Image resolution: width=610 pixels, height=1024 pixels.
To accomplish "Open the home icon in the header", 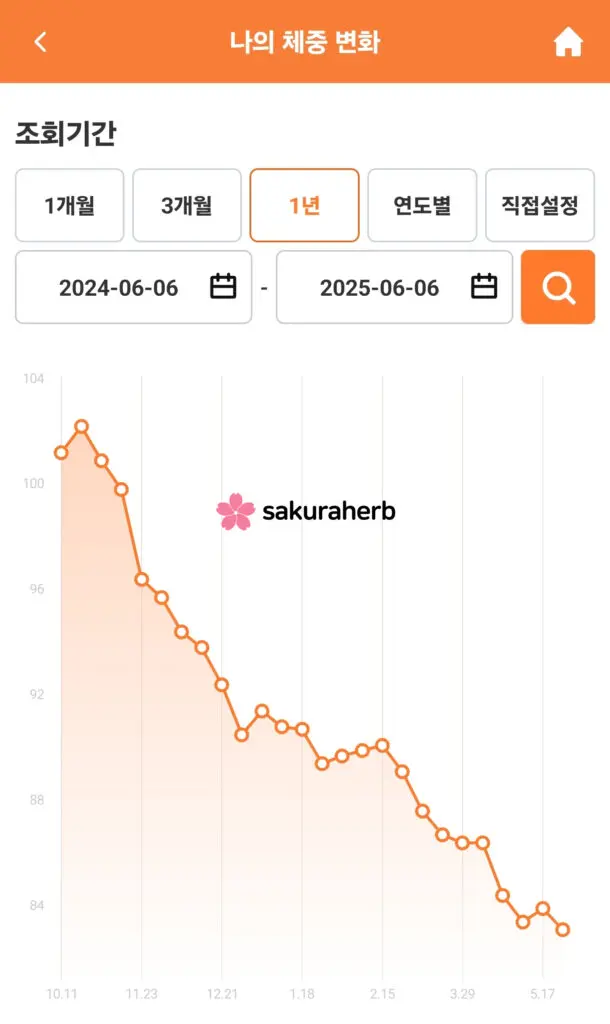I will (x=568, y=42).
